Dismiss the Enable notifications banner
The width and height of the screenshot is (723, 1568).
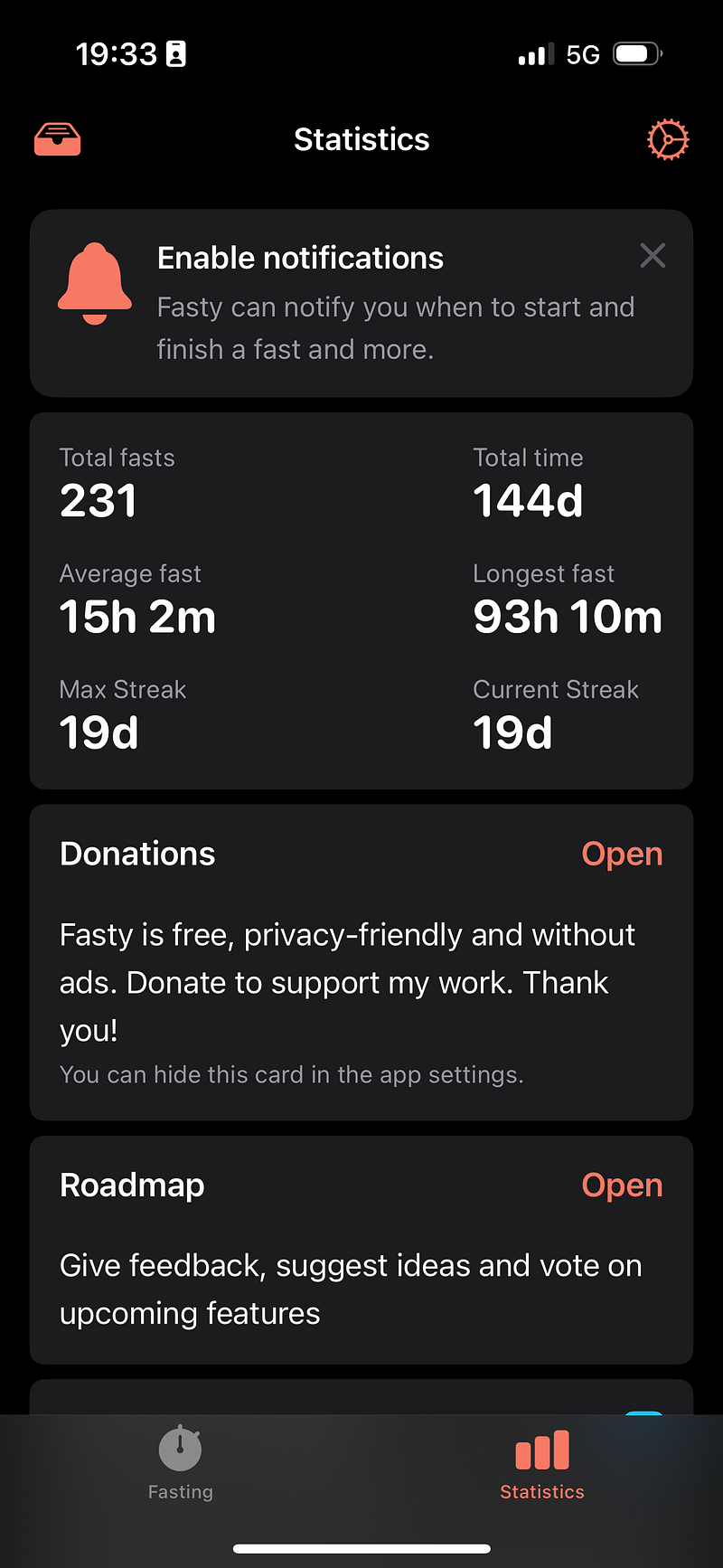653,256
